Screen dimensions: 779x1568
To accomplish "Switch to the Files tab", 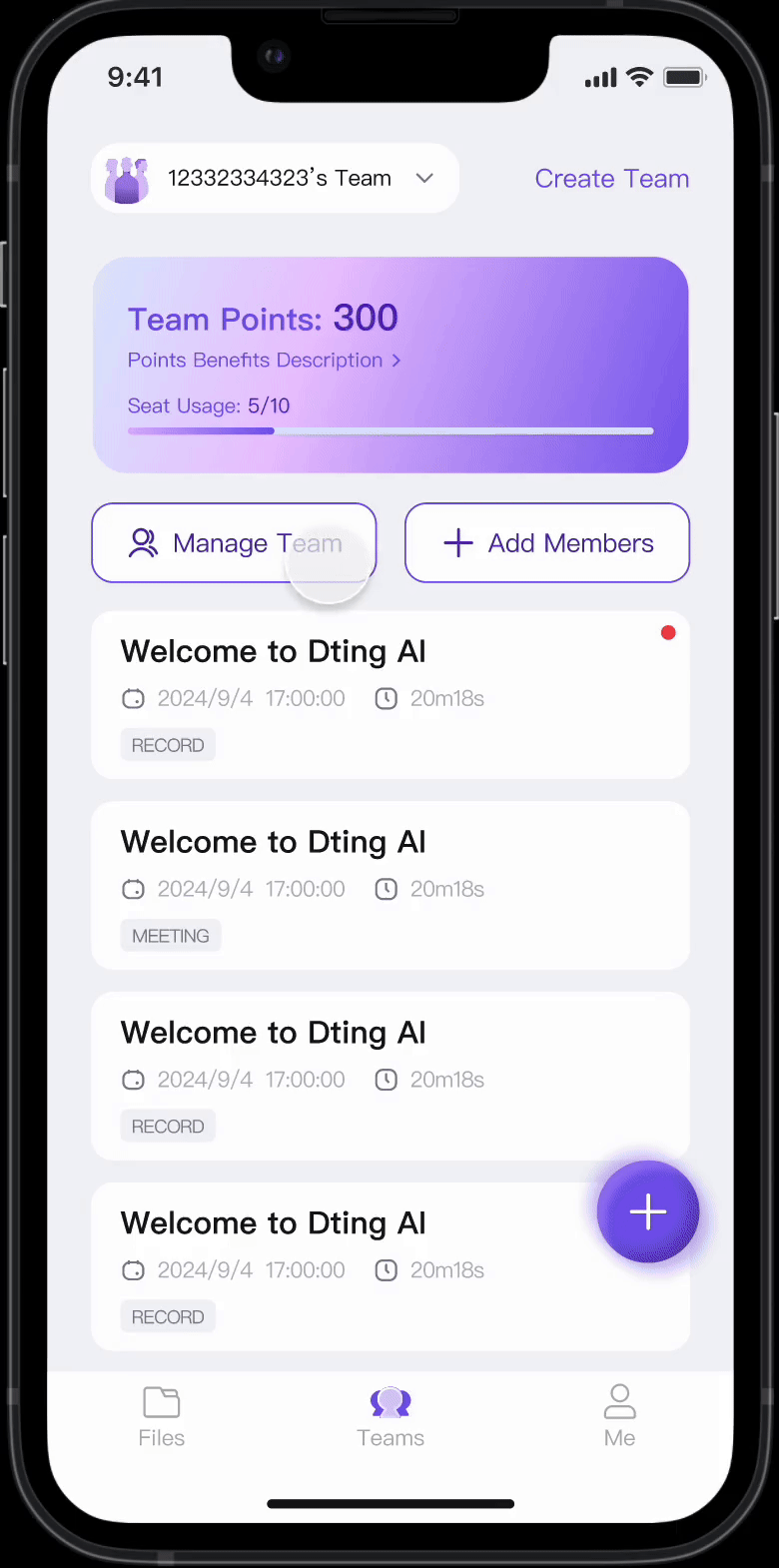I will (162, 1416).
